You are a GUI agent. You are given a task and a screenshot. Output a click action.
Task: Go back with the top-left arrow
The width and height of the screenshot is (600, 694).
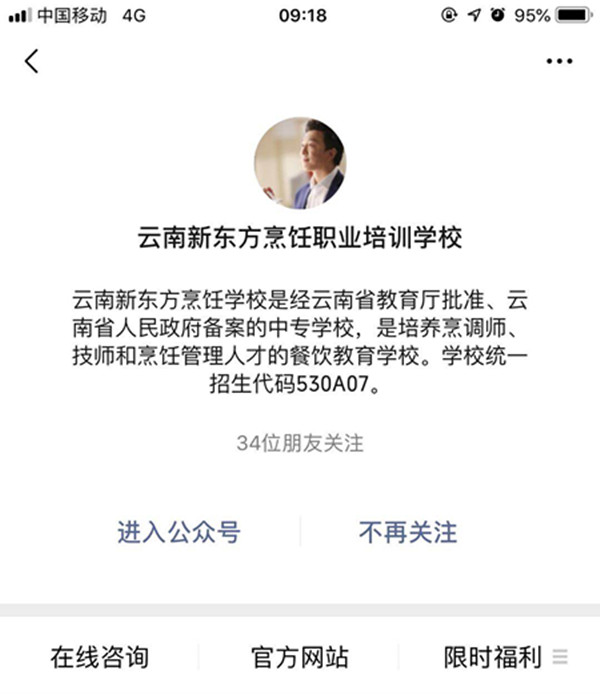click(x=32, y=61)
